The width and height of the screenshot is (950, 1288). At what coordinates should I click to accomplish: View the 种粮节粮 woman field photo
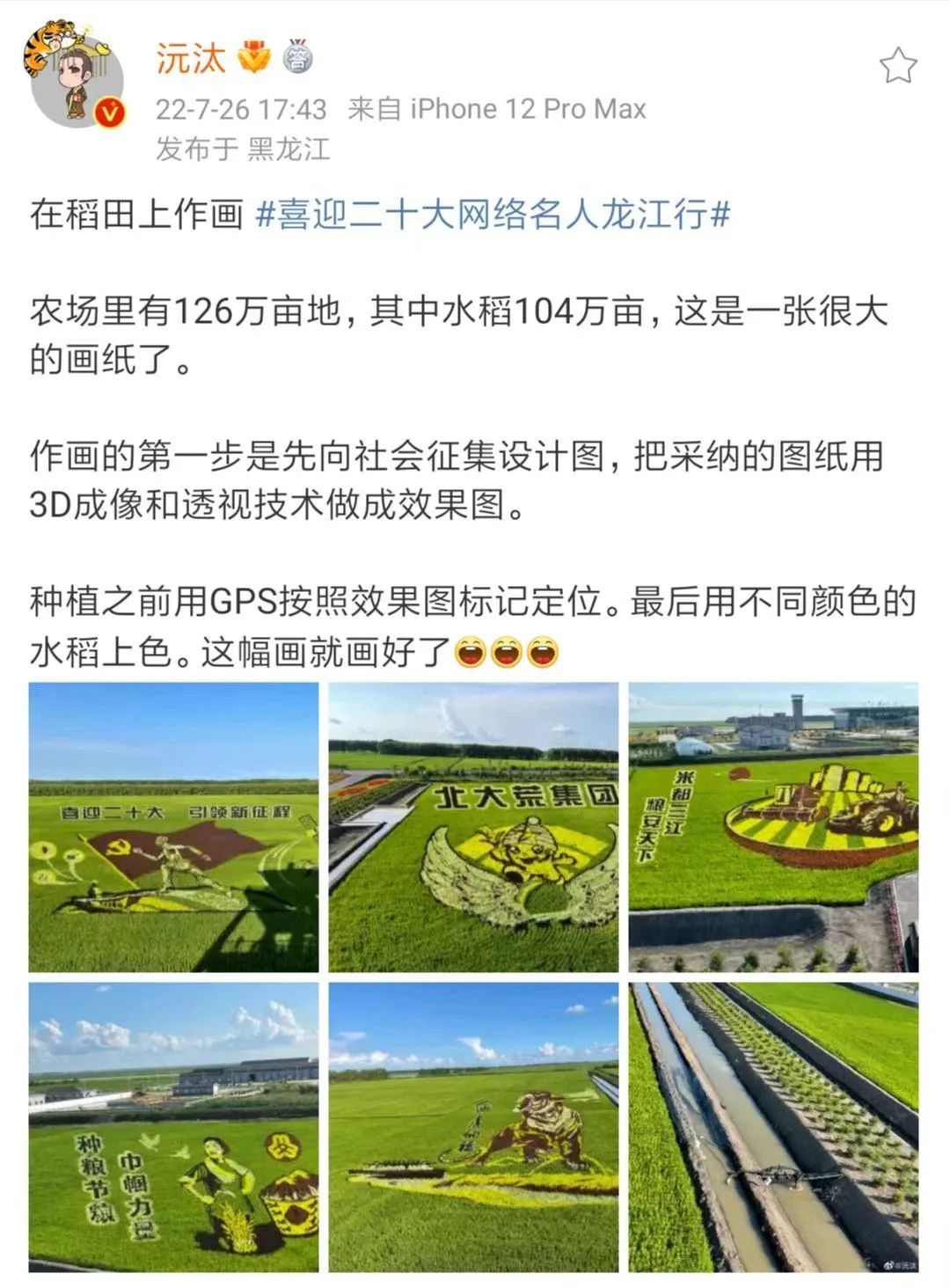point(173,1127)
